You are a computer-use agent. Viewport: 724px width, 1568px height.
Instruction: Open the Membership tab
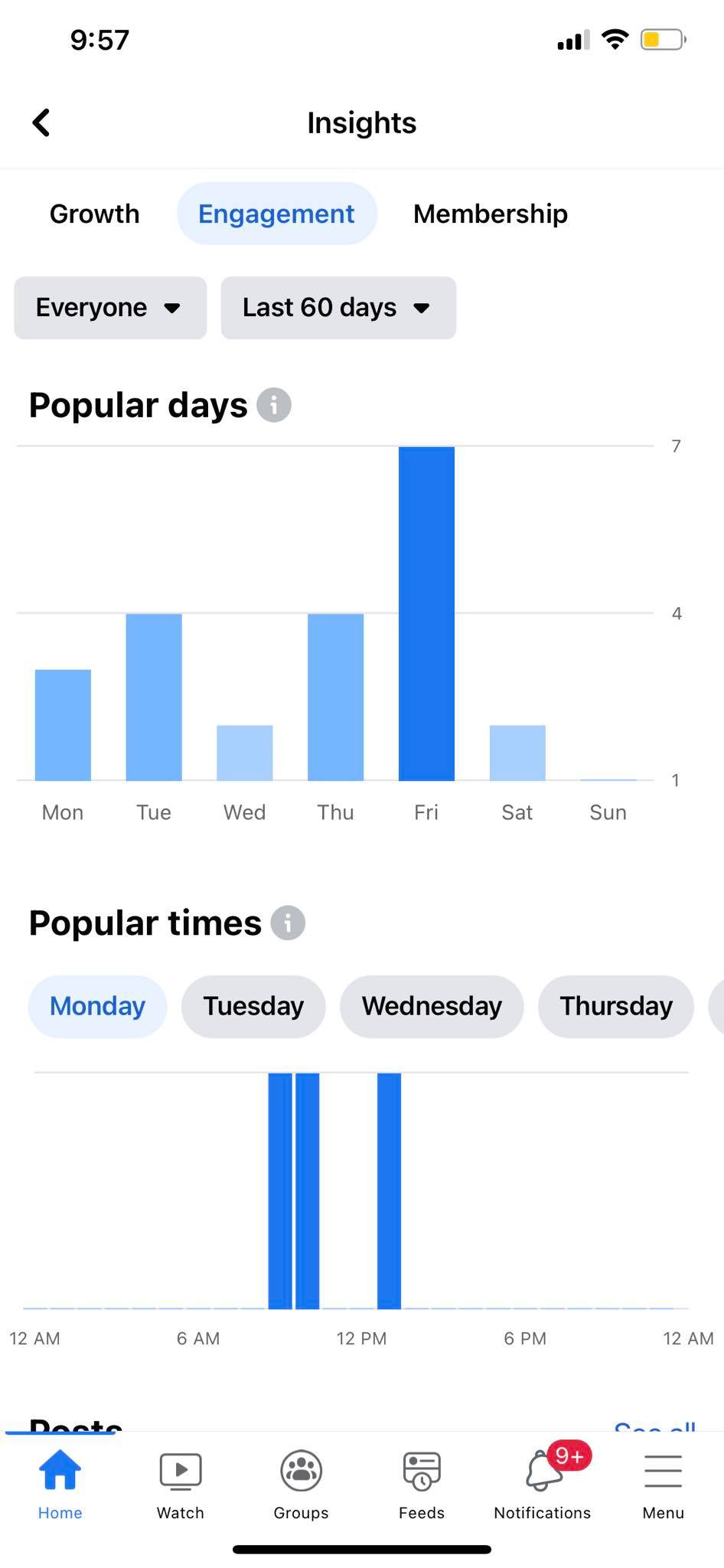490,214
